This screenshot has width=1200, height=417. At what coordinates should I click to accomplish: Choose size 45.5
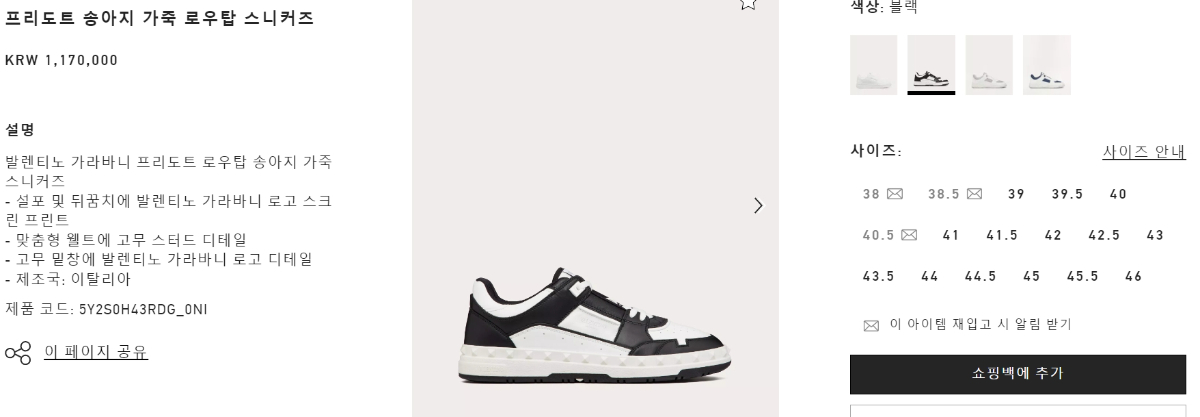point(1082,276)
